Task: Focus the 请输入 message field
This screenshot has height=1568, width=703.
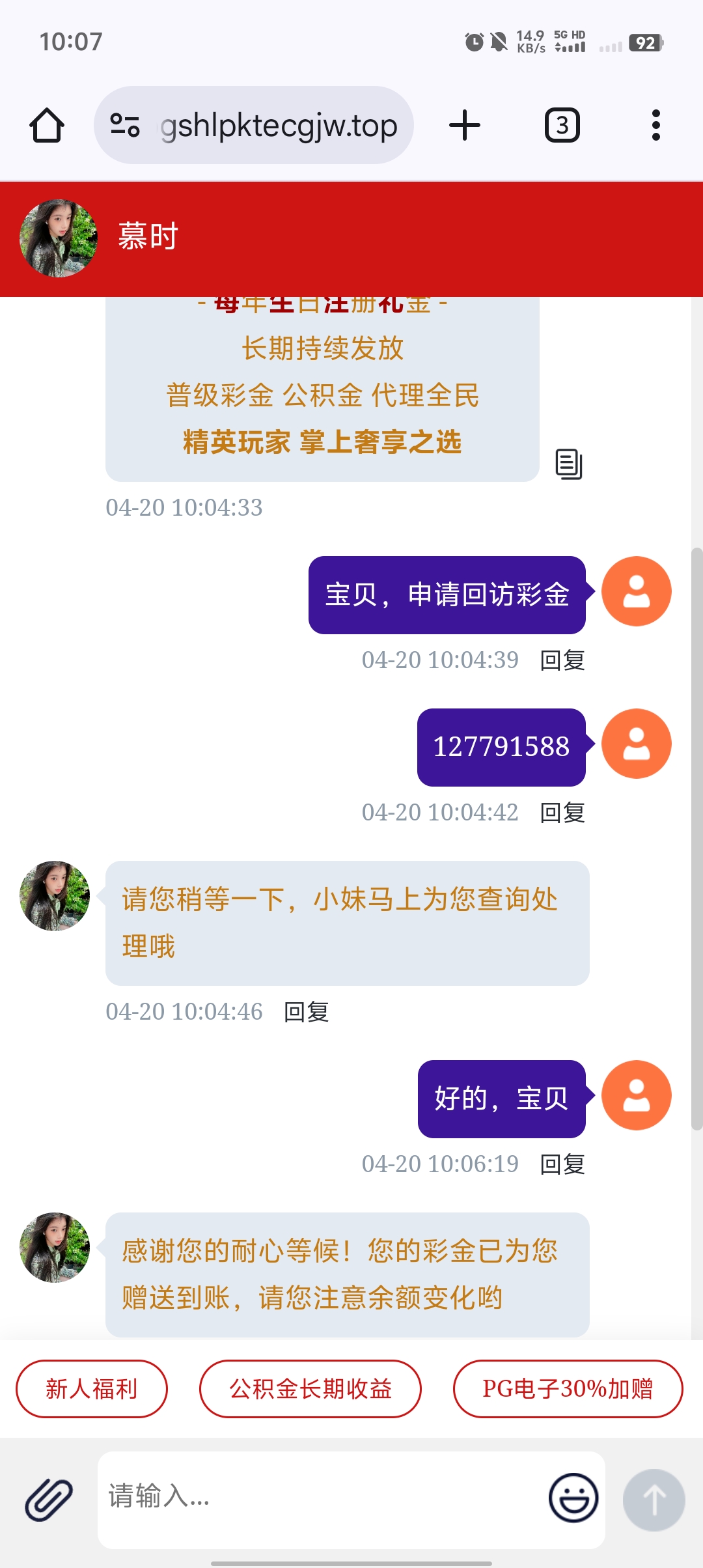Action: (x=319, y=1496)
